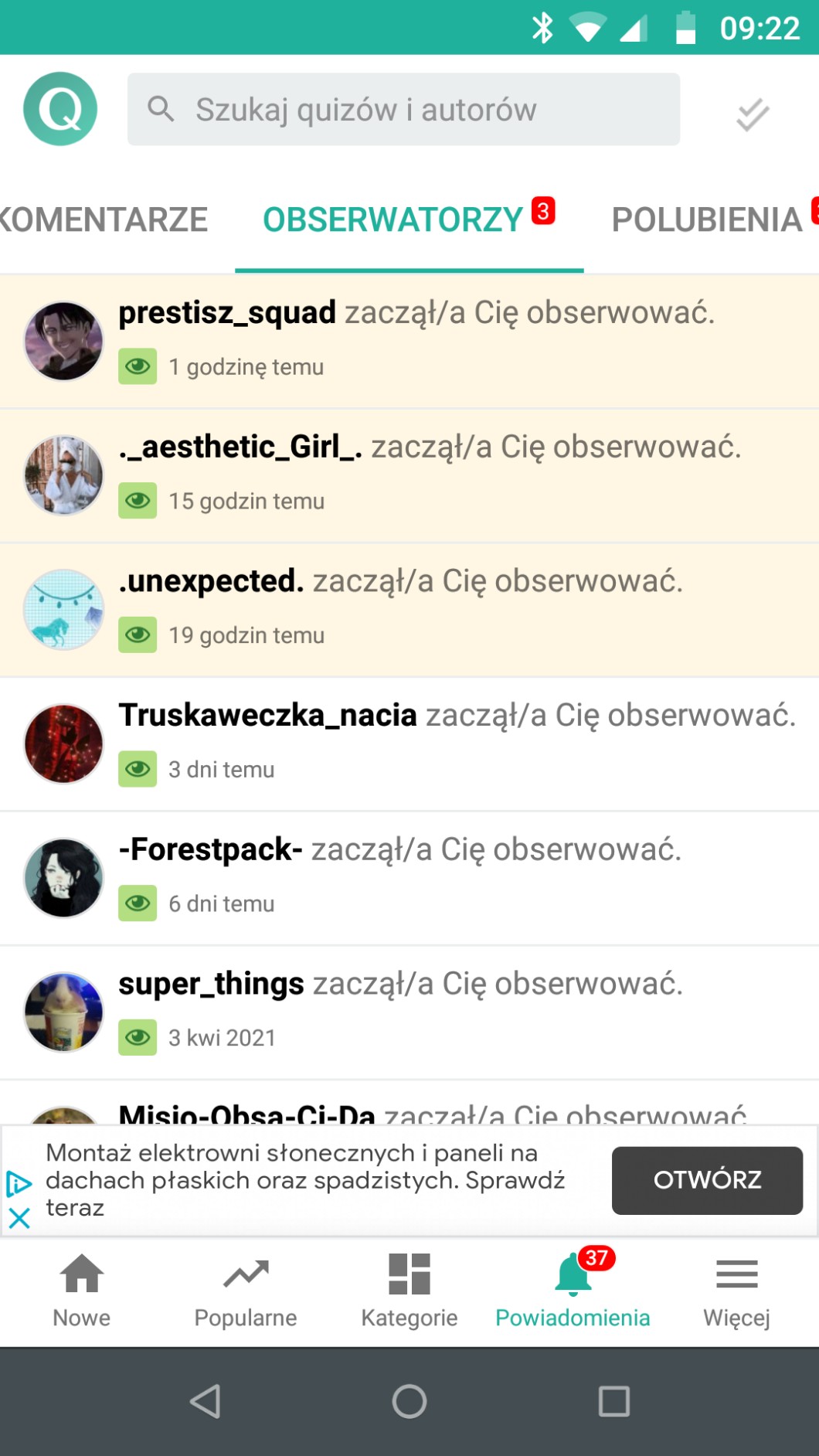Select the Obserwatorzy tab
Image resolution: width=819 pixels, height=1456 pixels.
[394, 220]
